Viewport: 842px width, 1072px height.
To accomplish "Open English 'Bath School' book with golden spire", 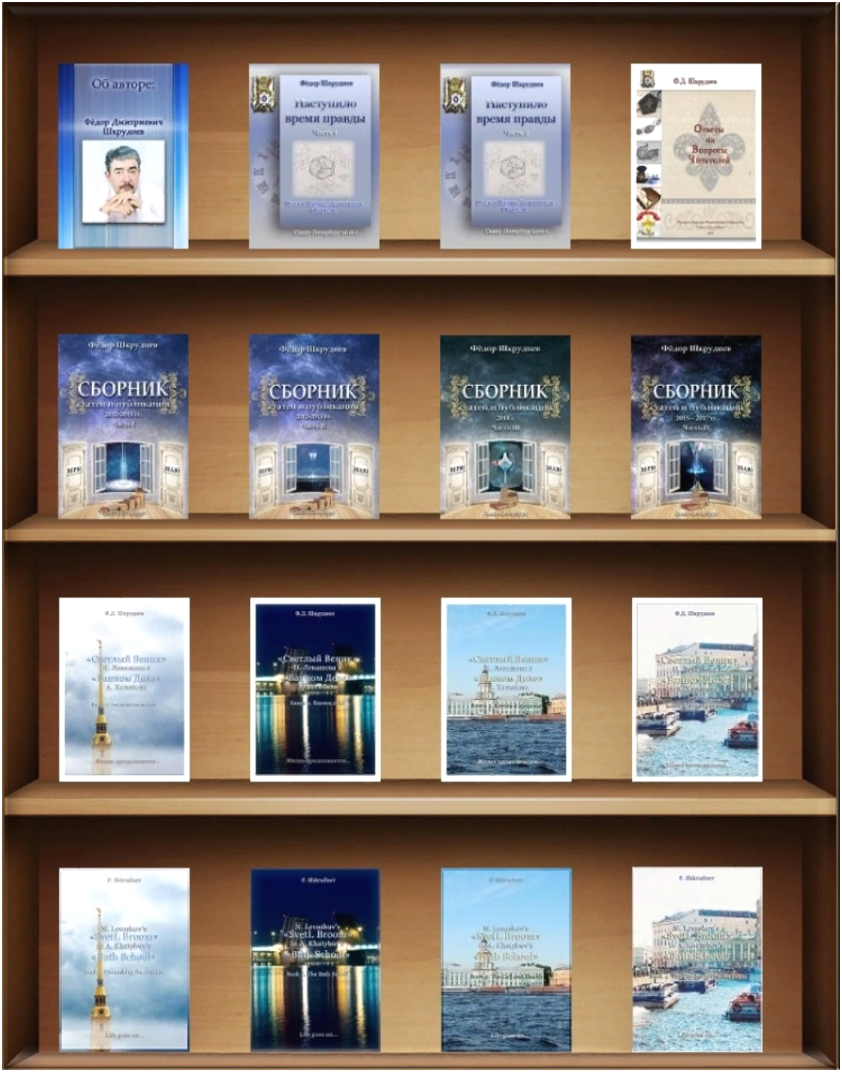I will tap(124, 958).
